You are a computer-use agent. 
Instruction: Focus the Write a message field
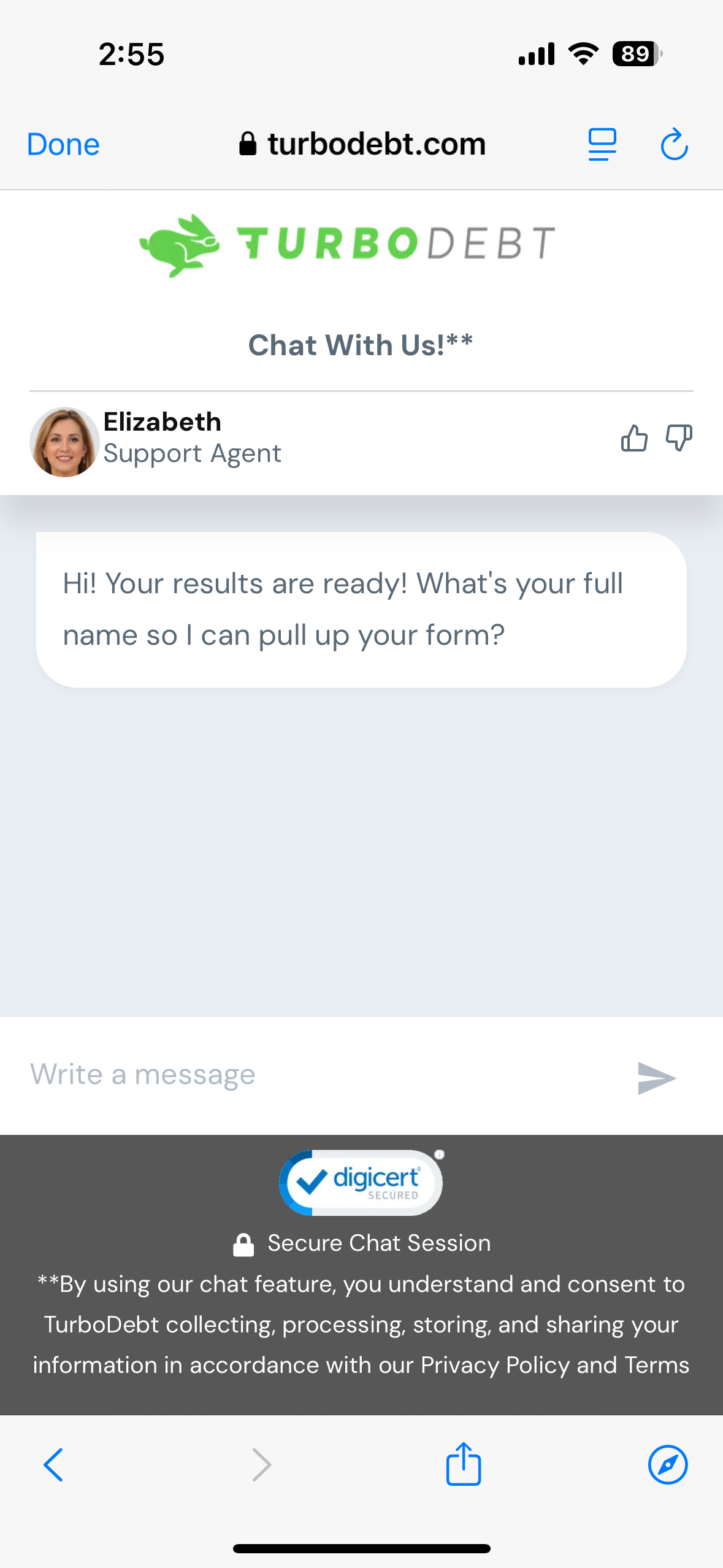coord(319,1075)
